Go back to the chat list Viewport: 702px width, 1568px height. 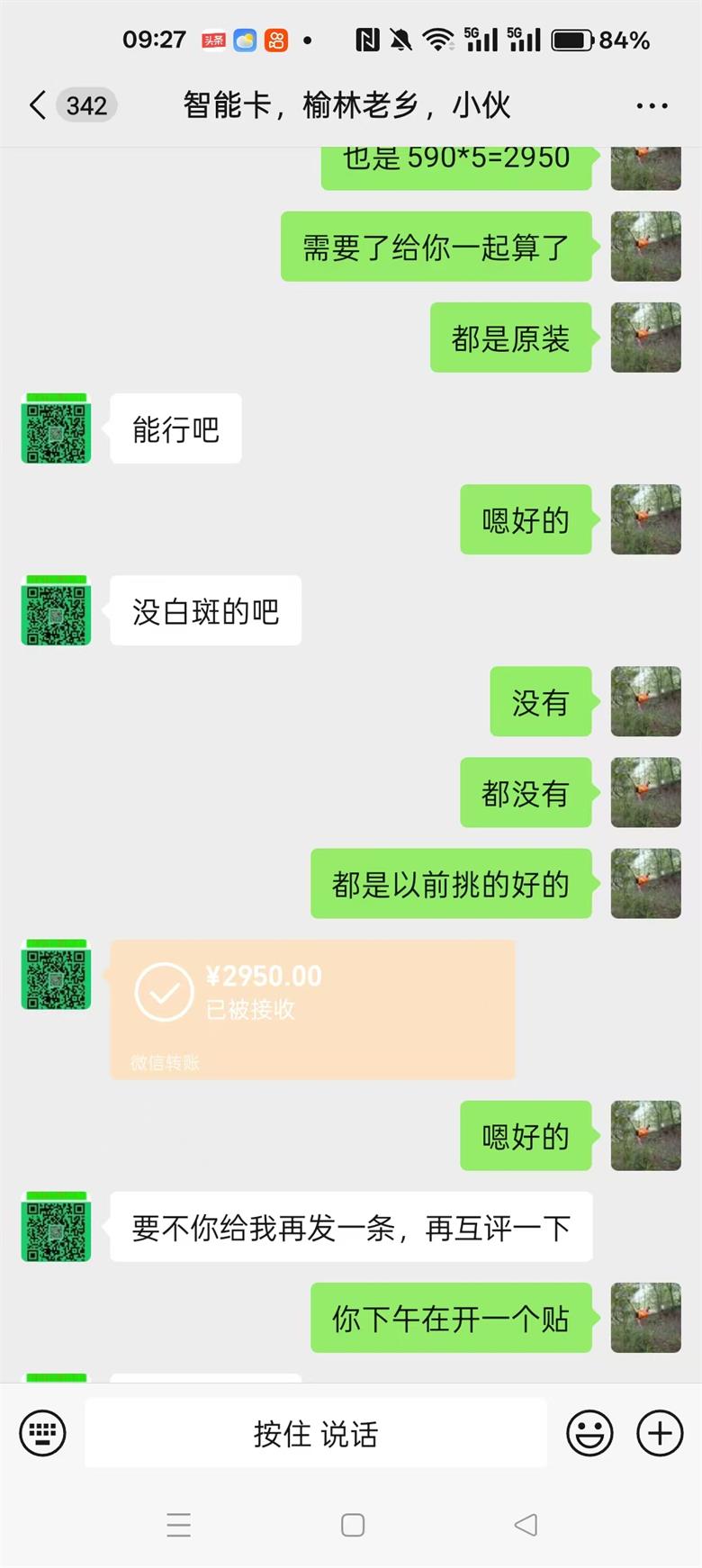[38, 105]
